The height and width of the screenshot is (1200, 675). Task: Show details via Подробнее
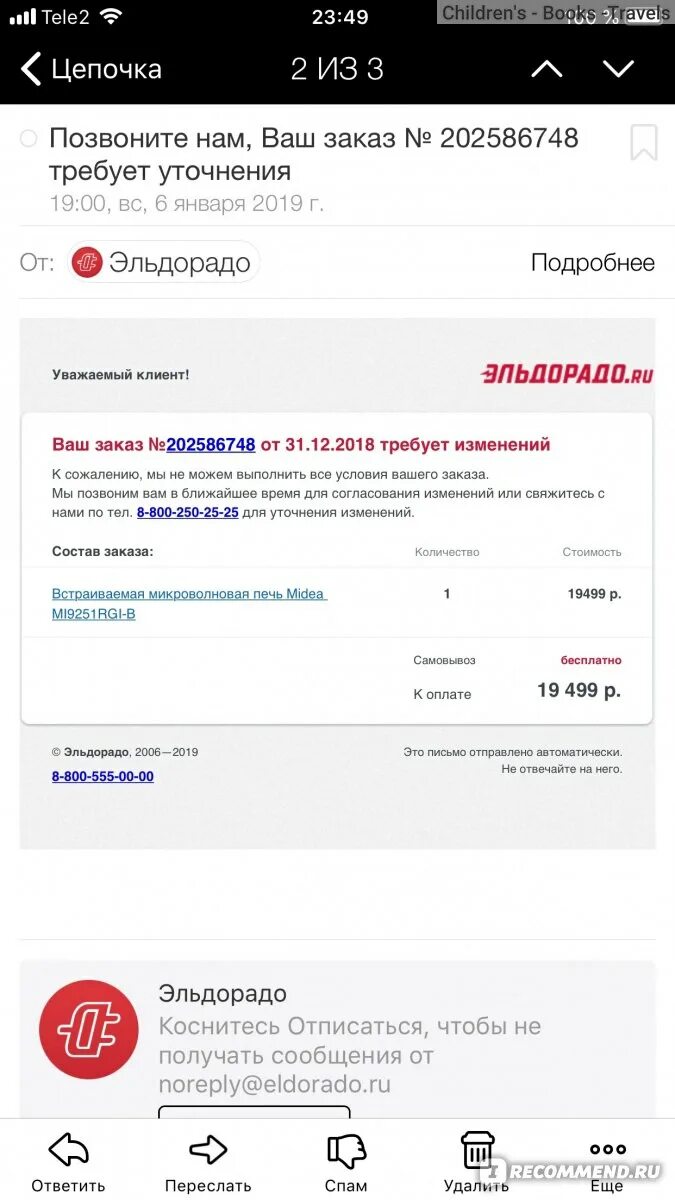pyautogui.click(x=592, y=263)
